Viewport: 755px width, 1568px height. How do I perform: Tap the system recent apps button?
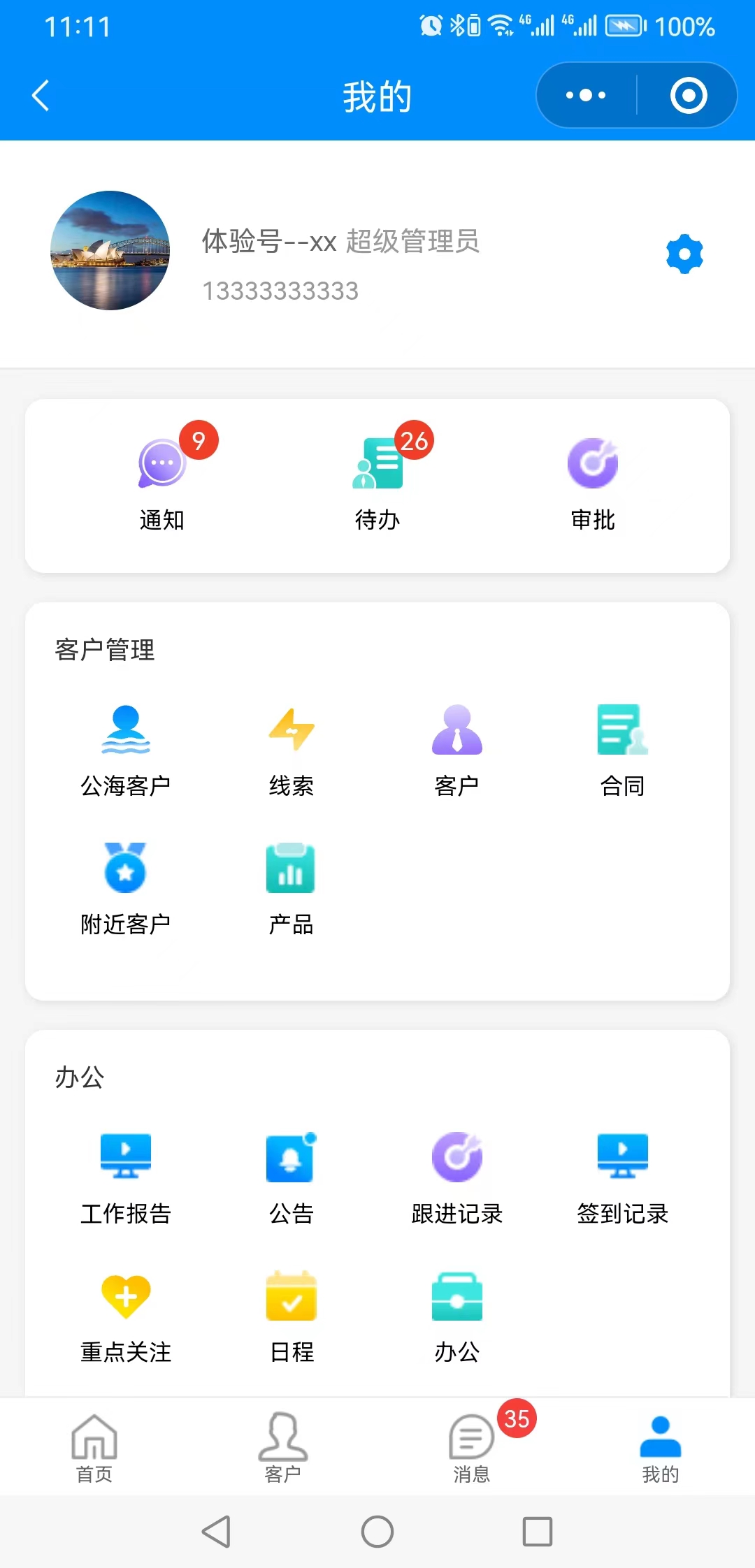(x=538, y=1532)
